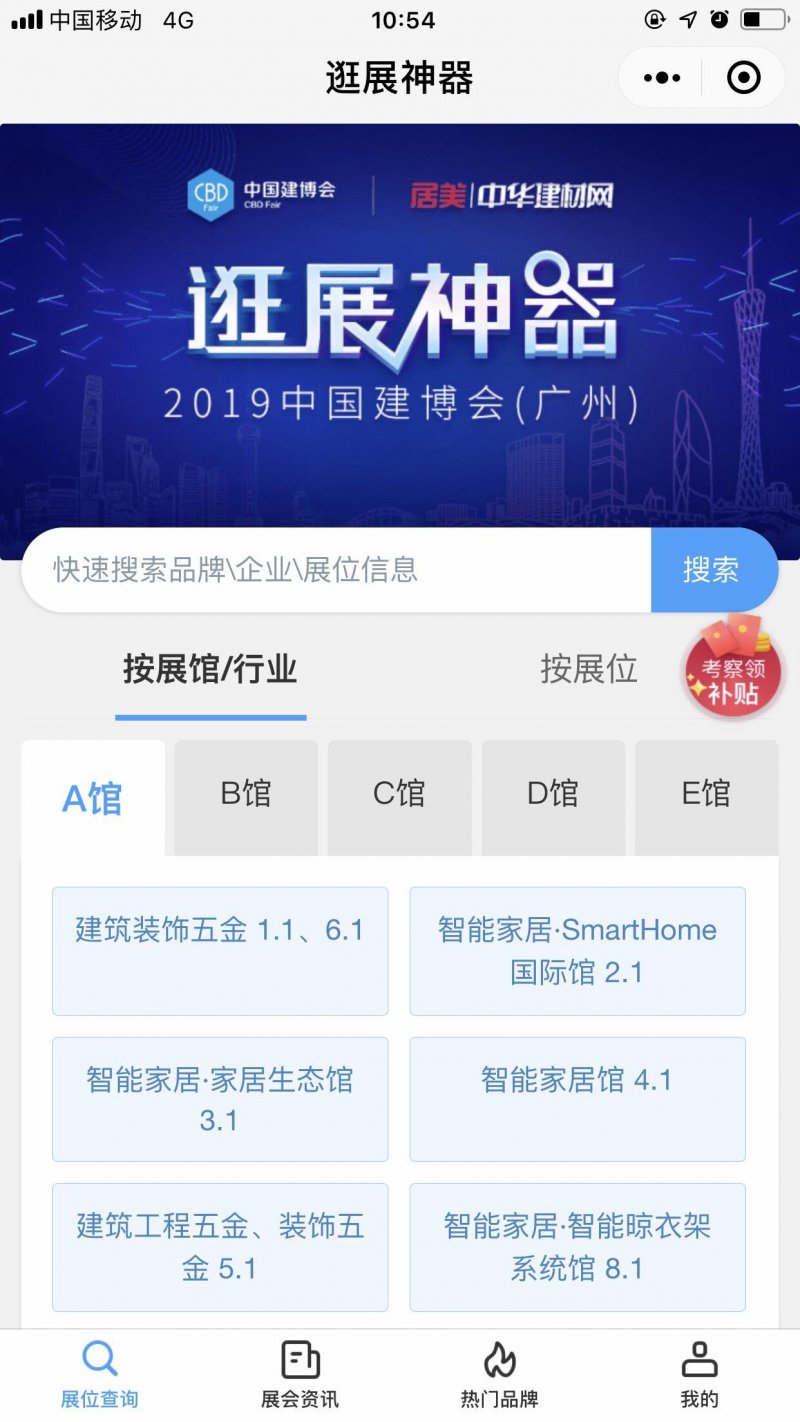Viewport: 800px width, 1422px height.
Task: Open 建筑工程五金、装饰五金 5.1 card
Action: tap(220, 1247)
